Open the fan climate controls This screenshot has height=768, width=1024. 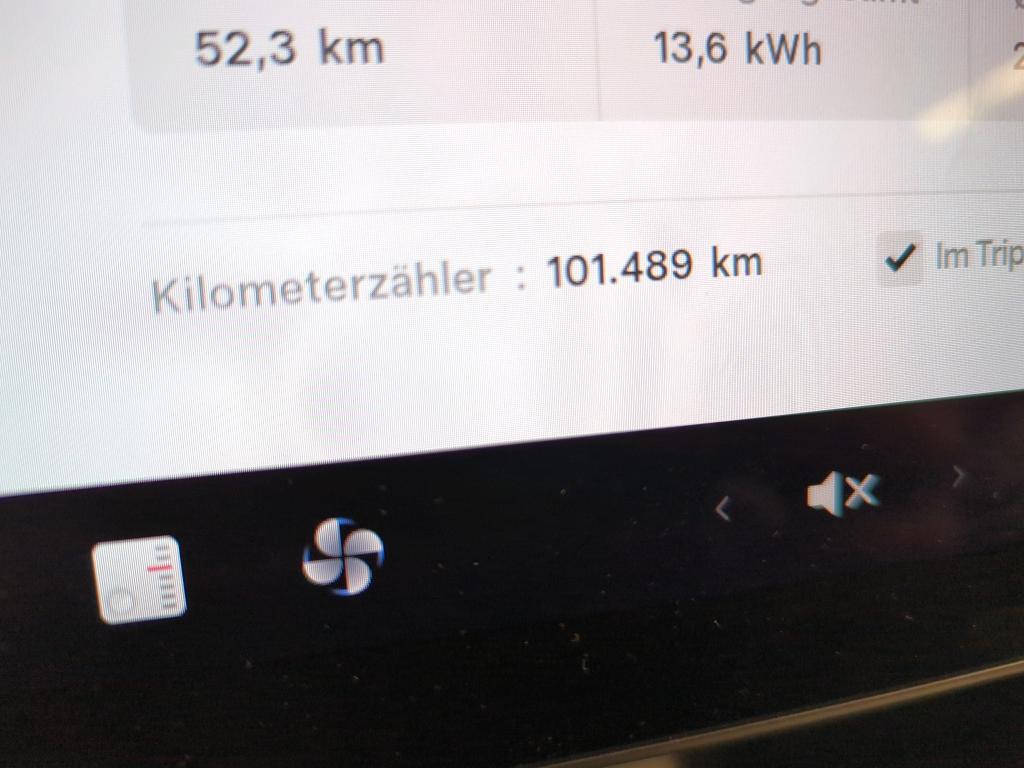(343, 556)
